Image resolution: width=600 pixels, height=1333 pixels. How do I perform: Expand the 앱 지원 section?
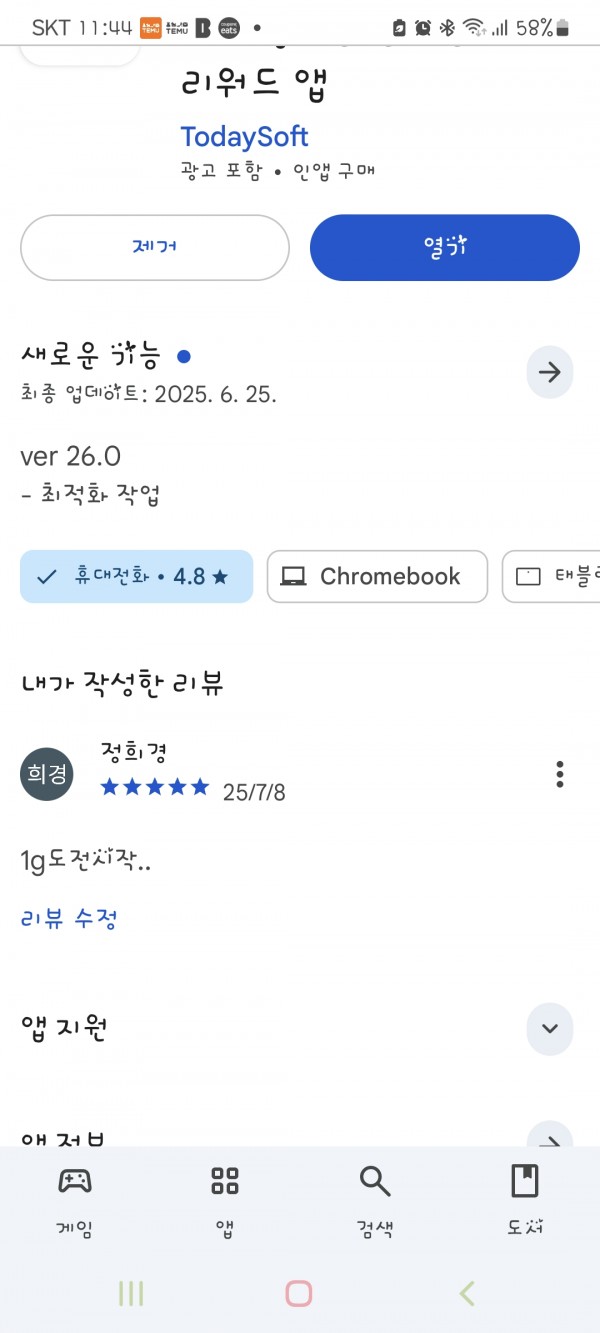(550, 1029)
